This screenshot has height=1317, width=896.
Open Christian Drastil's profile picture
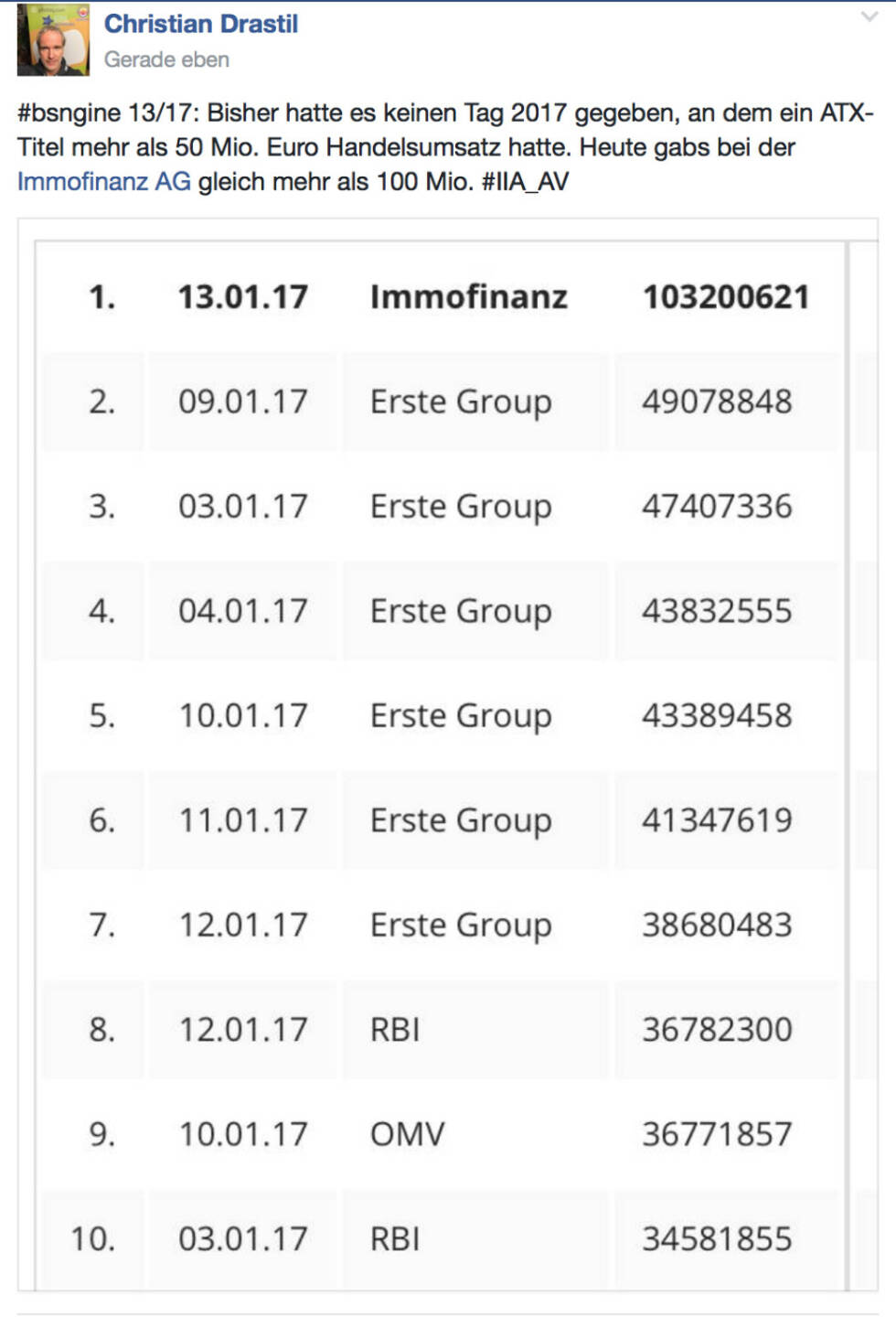click(x=53, y=40)
